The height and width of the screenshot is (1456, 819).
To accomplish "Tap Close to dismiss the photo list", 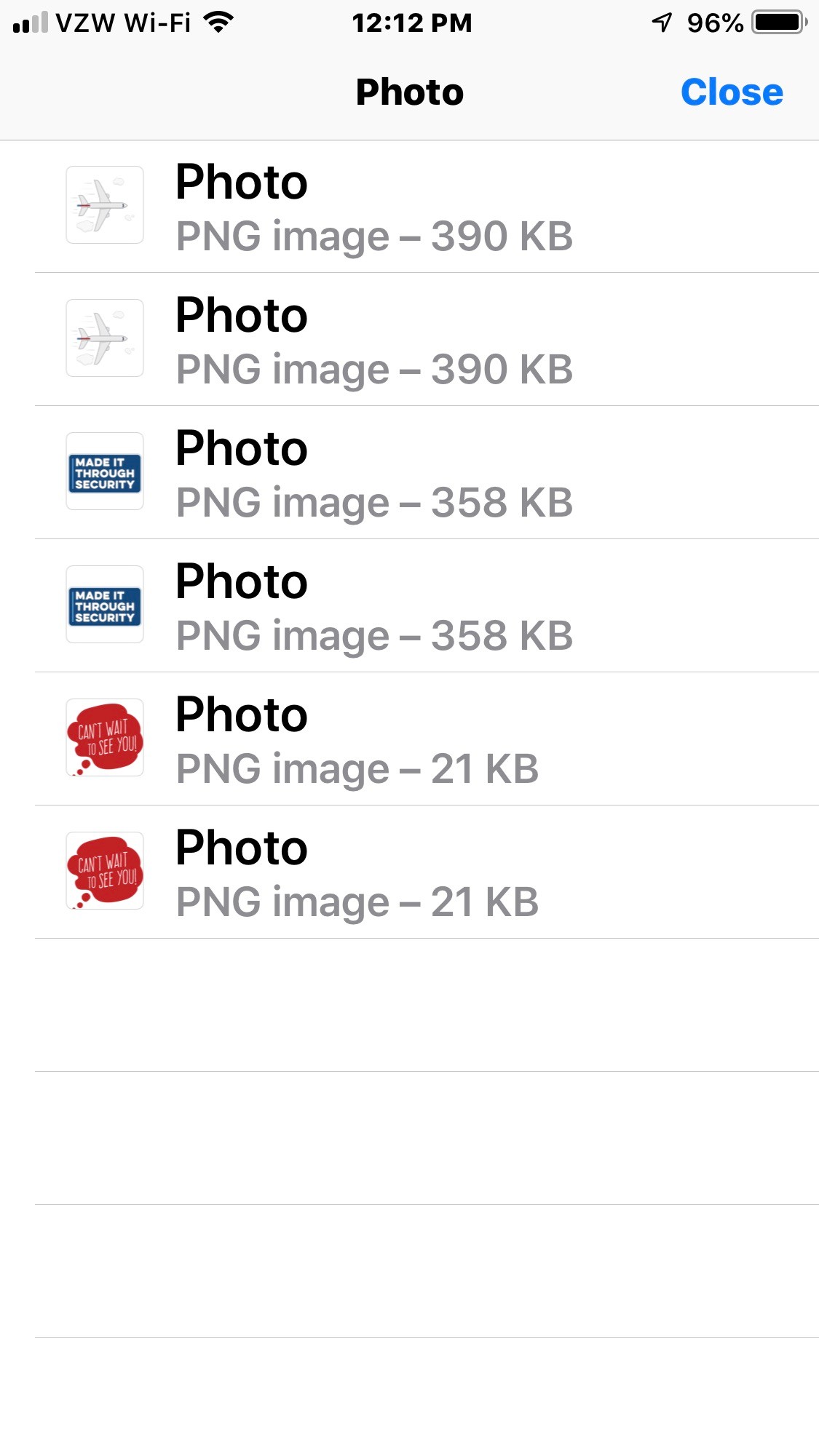I will pyautogui.click(x=731, y=92).
